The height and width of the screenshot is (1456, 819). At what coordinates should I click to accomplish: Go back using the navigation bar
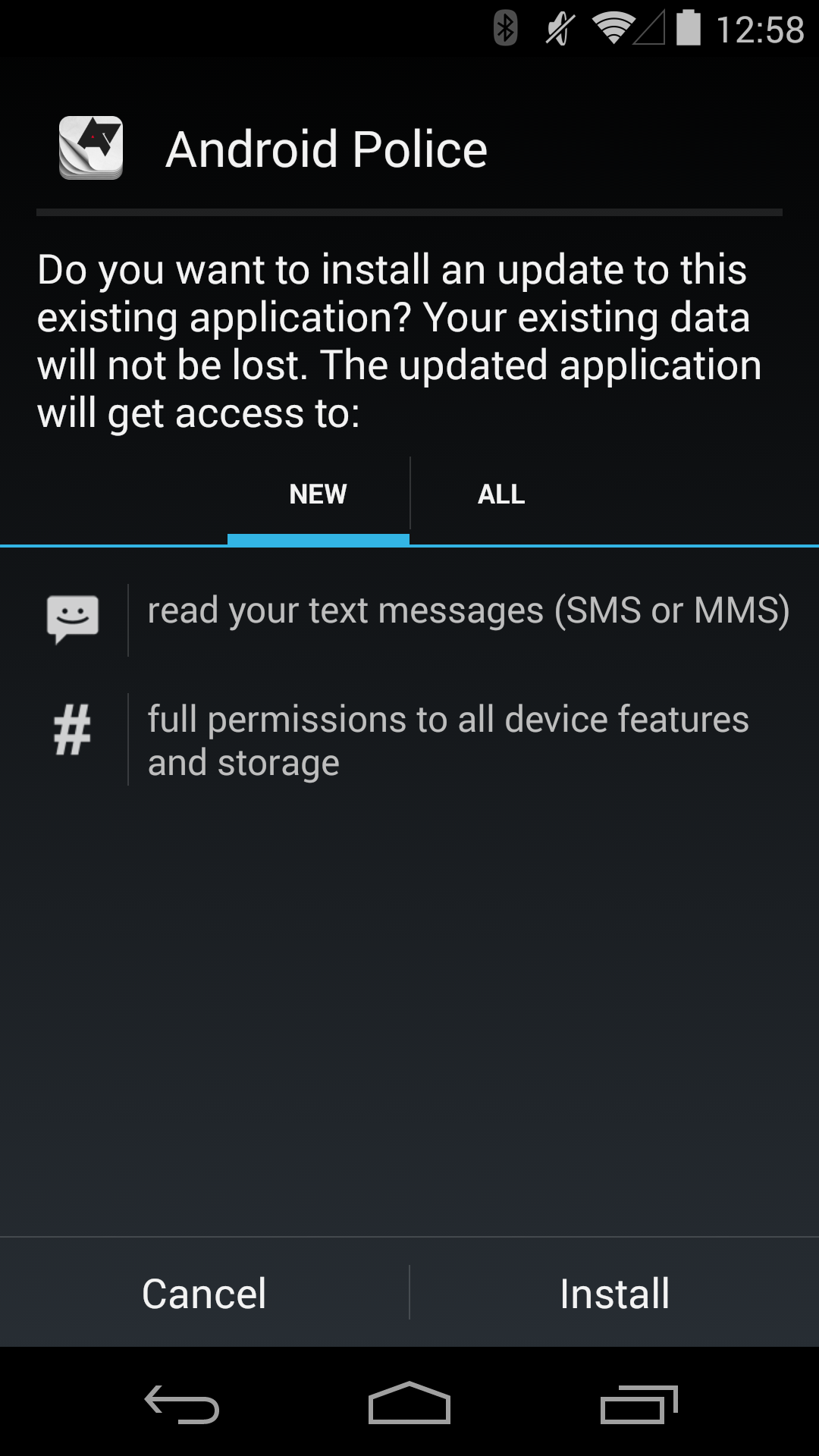point(182,1404)
